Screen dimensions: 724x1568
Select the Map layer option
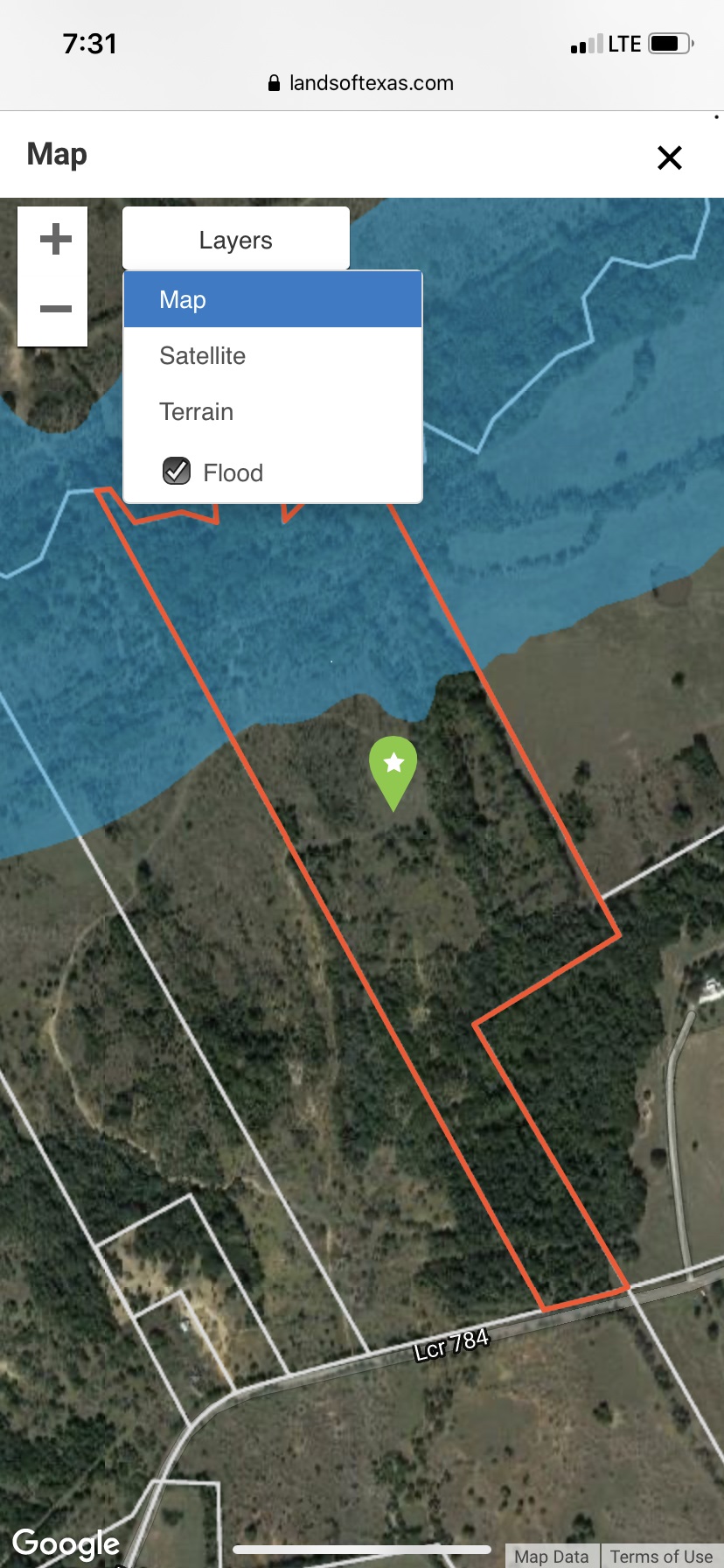(272, 300)
